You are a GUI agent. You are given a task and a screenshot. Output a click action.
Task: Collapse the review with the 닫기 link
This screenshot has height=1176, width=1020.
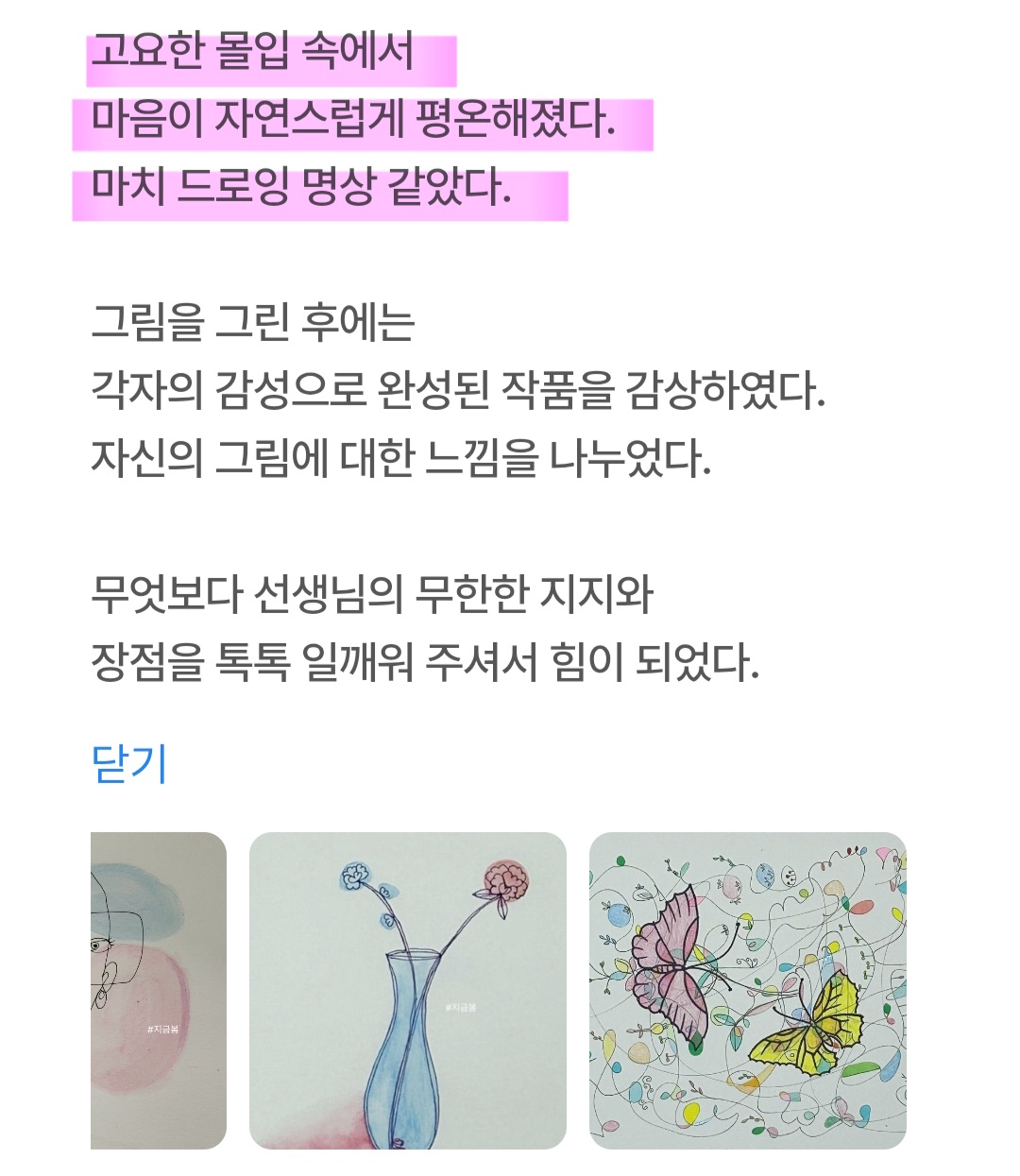[129, 763]
